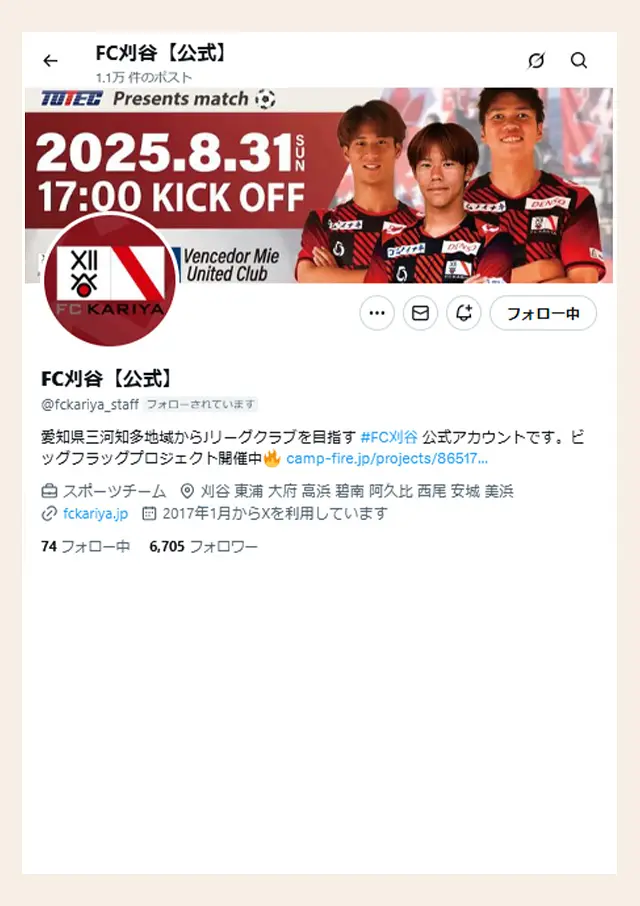Open the three-dot more options menu

(x=377, y=313)
